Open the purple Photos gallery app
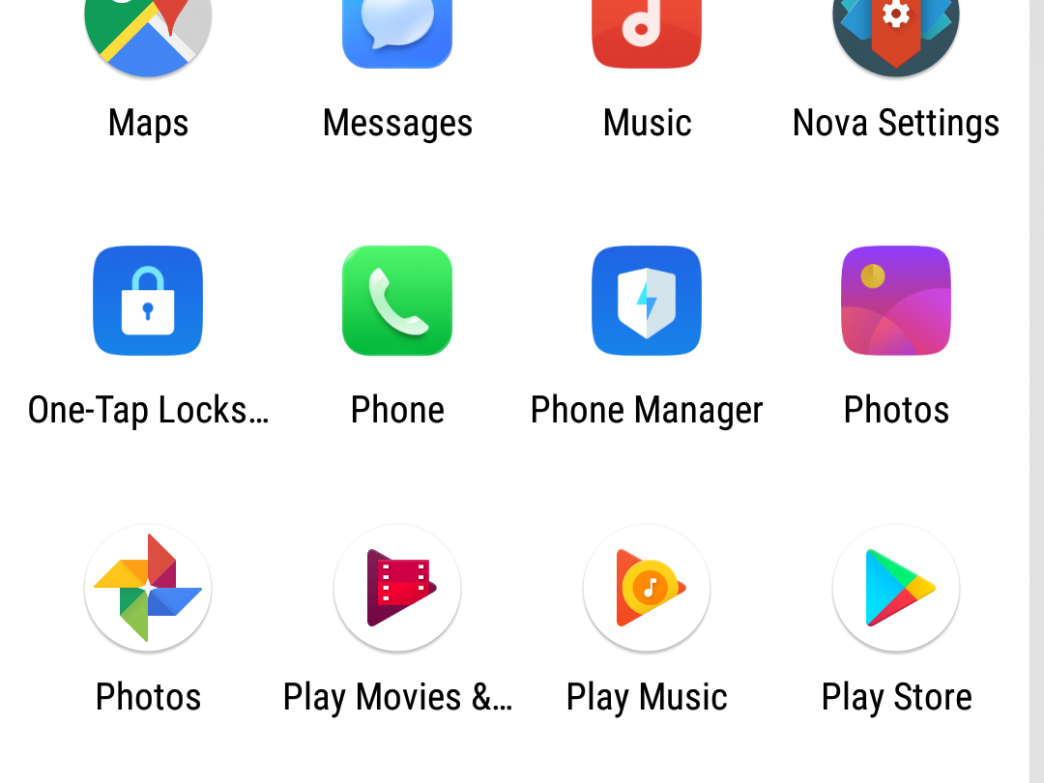The image size is (1044, 783). [x=896, y=301]
